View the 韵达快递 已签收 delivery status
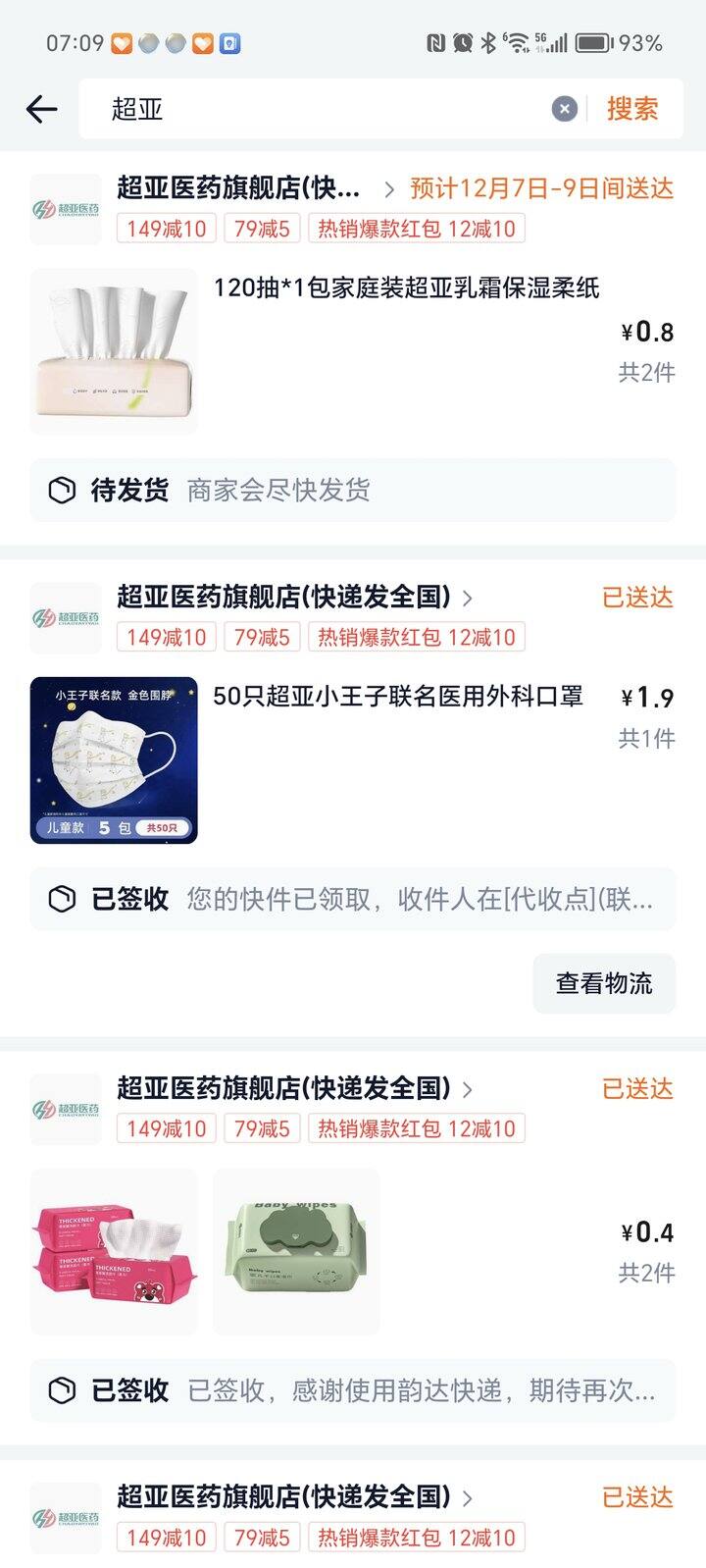This screenshot has width=706, height=1568. coord(353,1390)
